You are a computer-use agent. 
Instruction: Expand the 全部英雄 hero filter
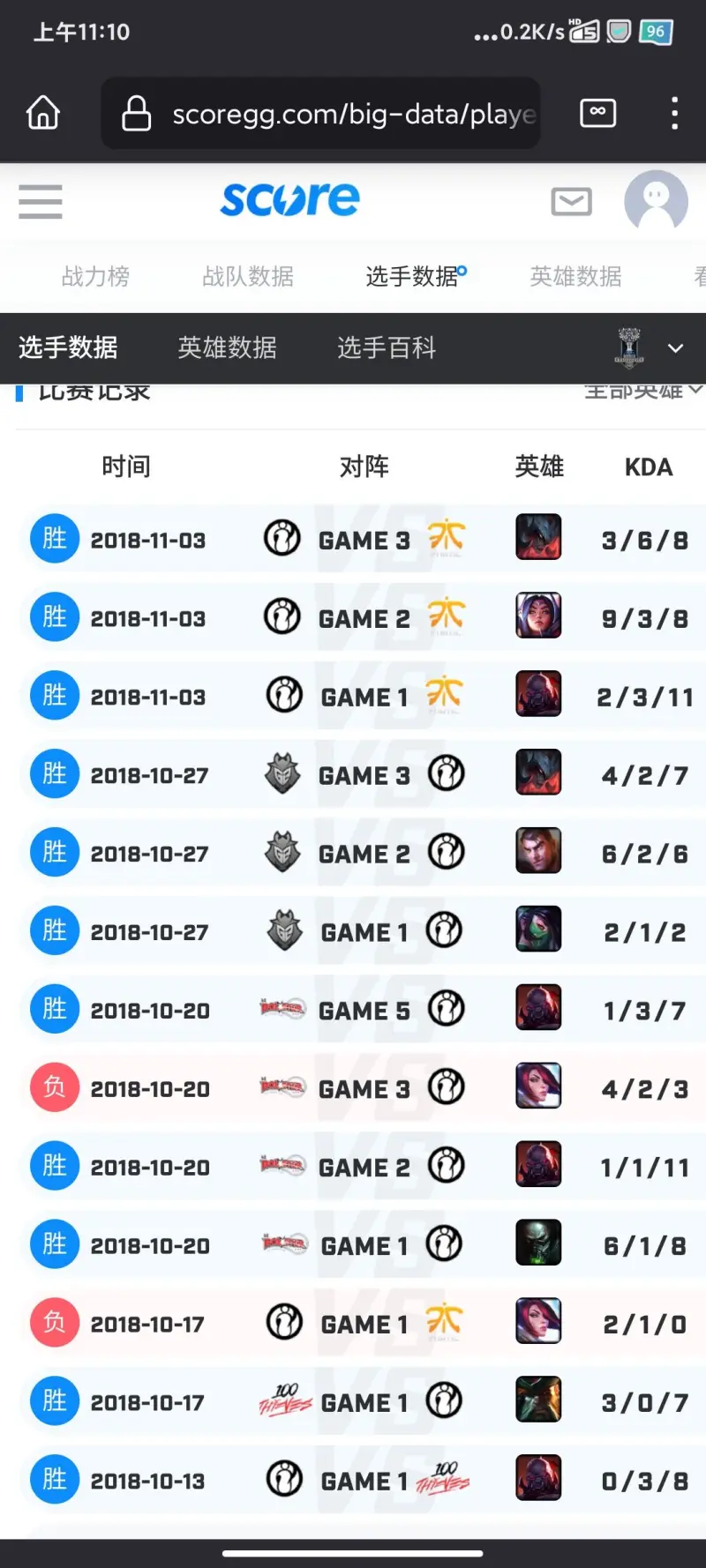[644, 392]
